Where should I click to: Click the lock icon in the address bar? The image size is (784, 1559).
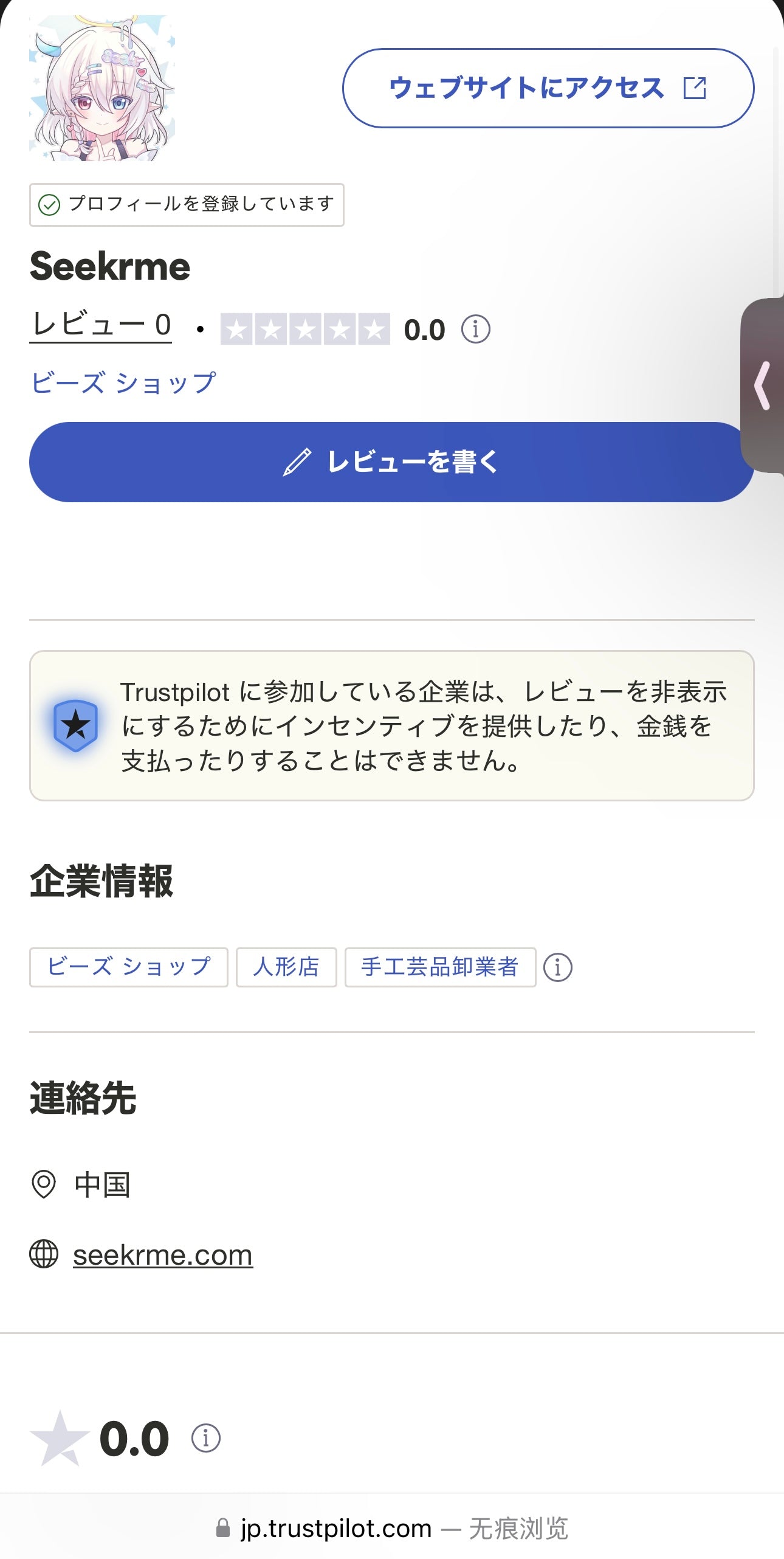click(x=222, y=1527)
